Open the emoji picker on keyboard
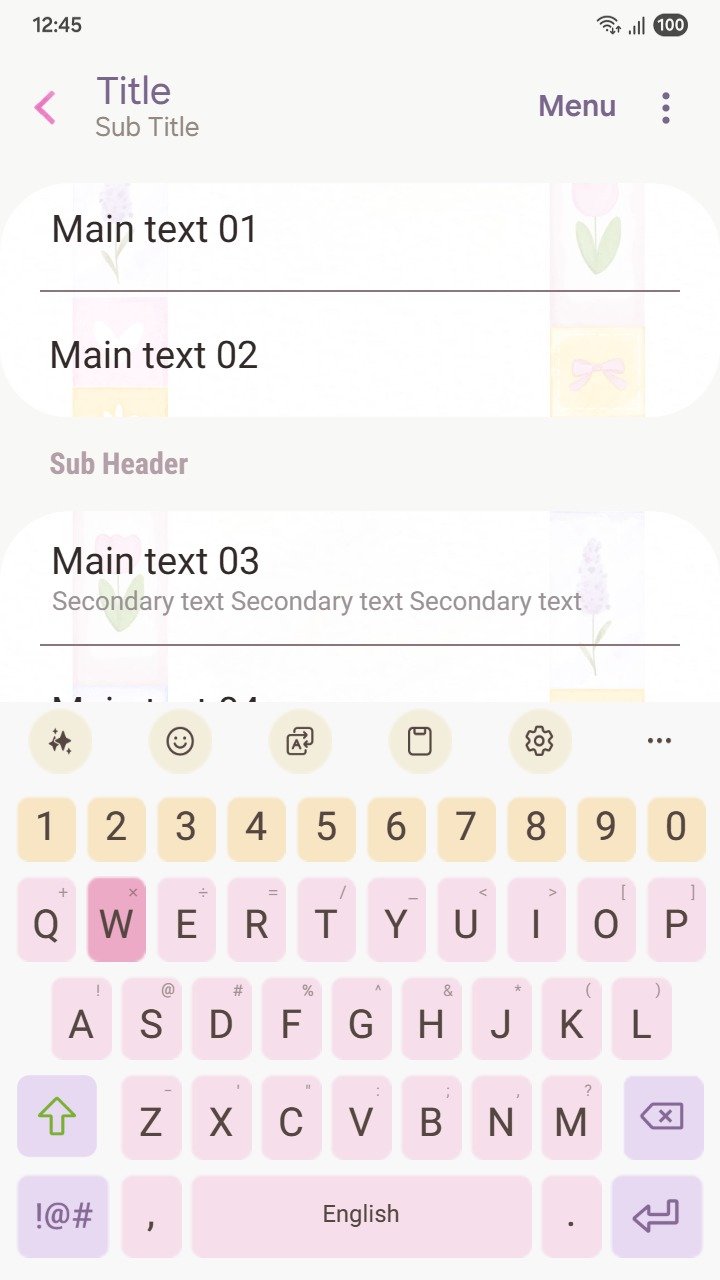720x1280 pixels. click(x=180, y=741)
